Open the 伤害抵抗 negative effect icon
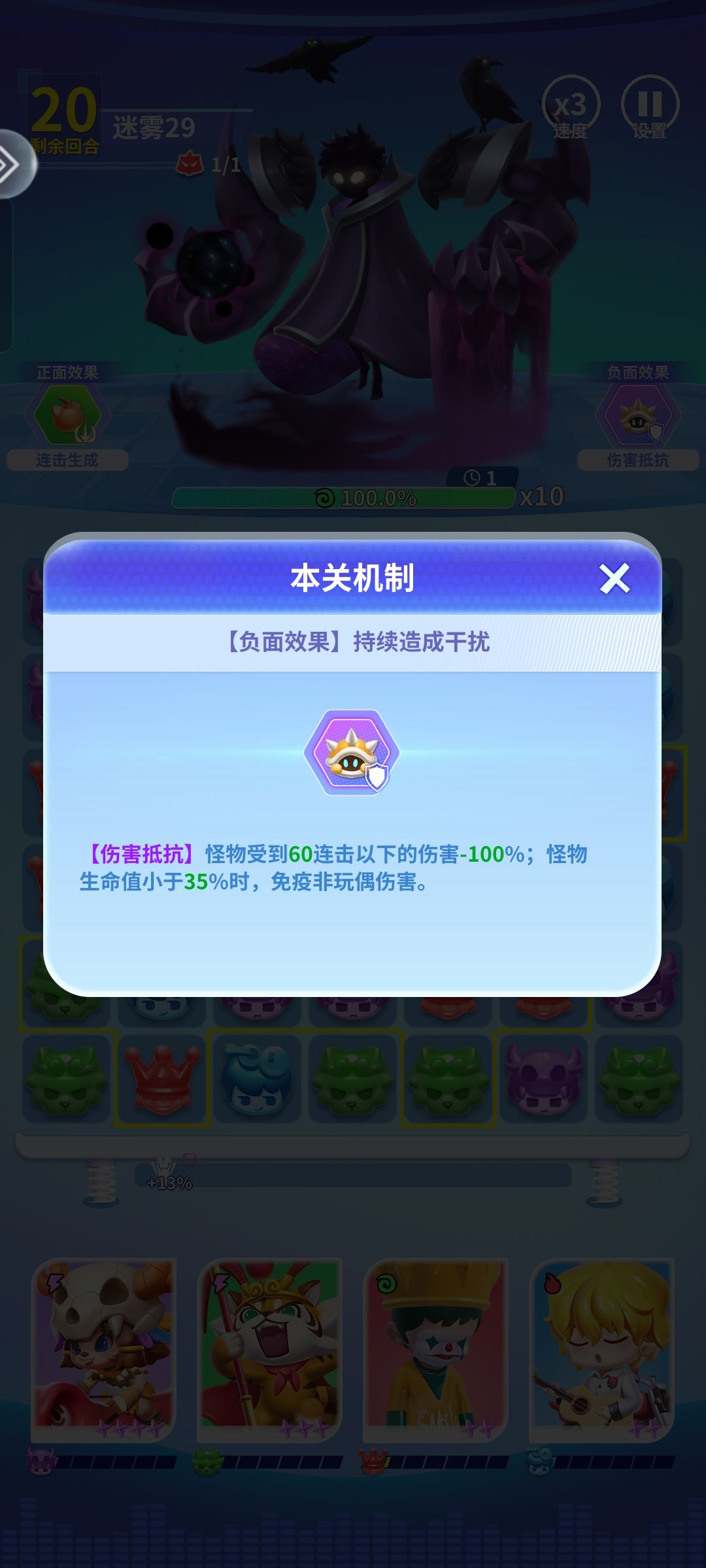This screenshot has width=706, height=1568. pyautogui.click(x=638, y=416)
